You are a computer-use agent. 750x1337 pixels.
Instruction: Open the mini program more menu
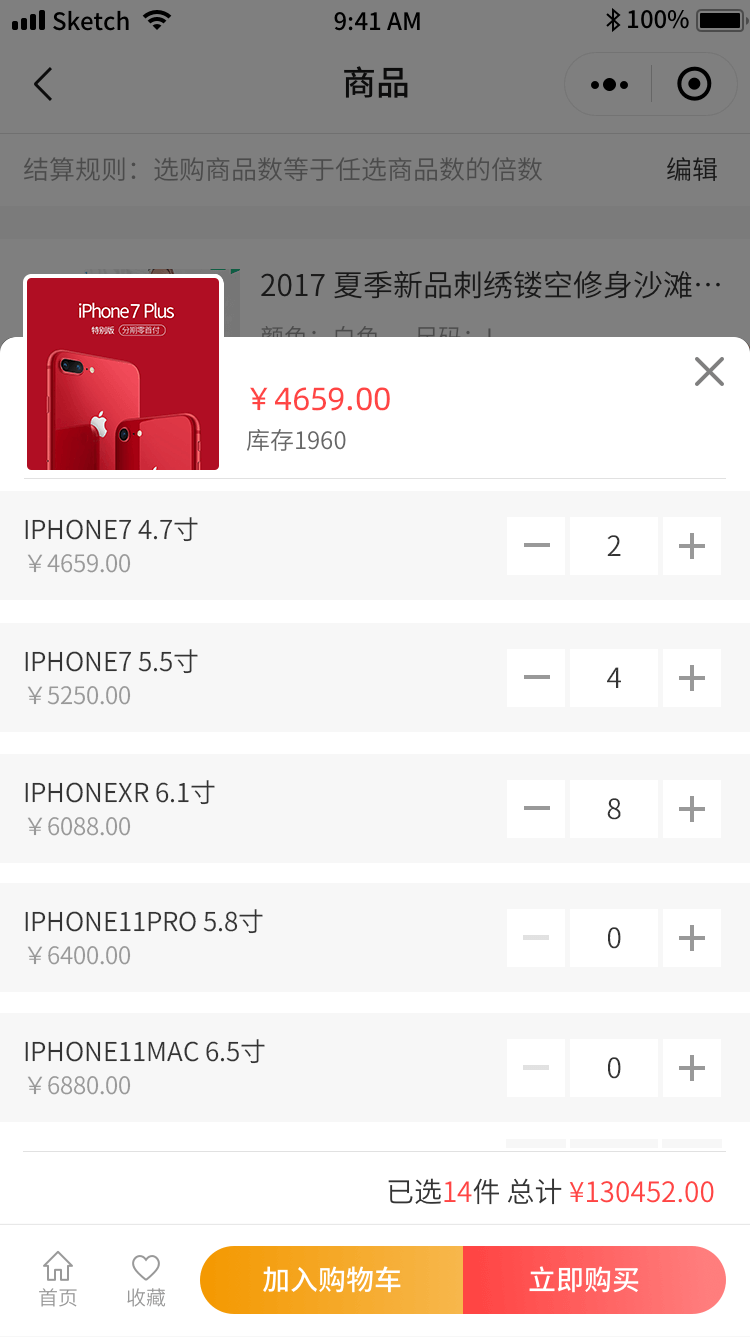point(609,85)
